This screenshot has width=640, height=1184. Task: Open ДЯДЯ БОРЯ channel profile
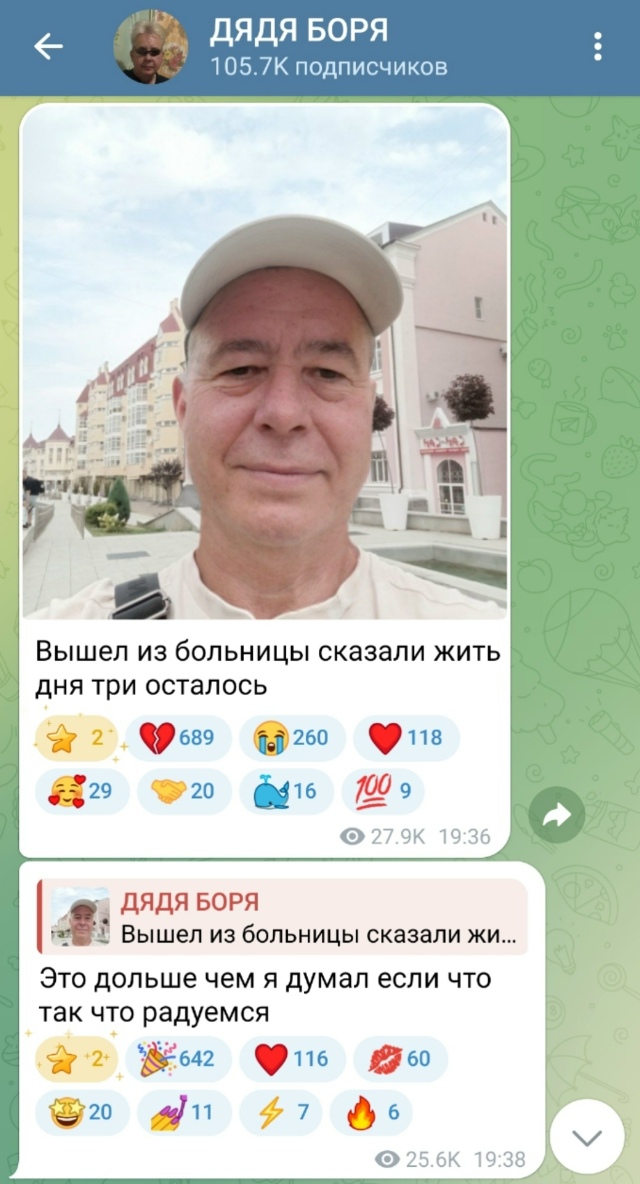pyautogui.click(x=300, y=47)
